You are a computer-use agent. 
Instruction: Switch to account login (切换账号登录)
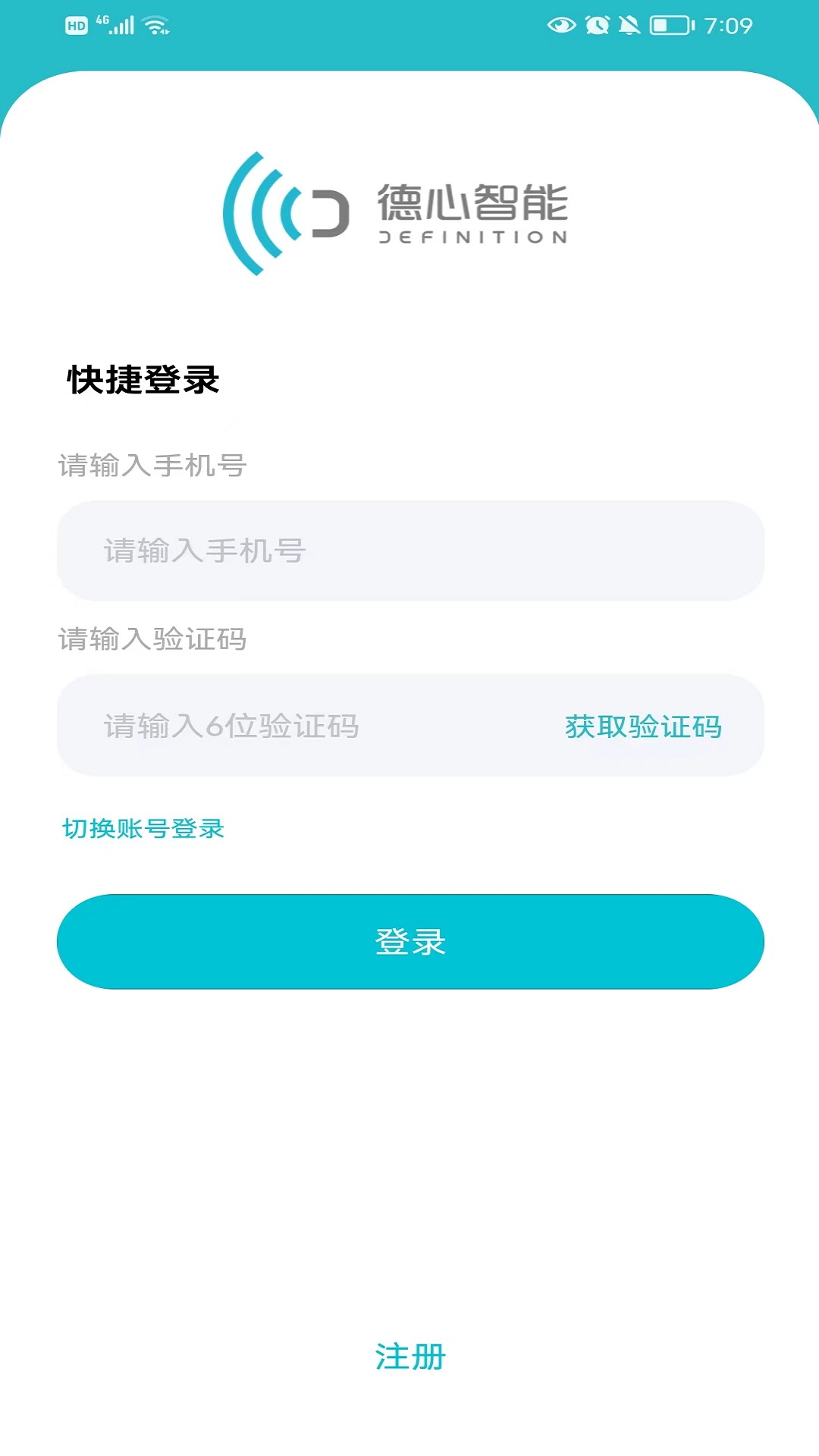pyautogui.click(x=143, y=828)
